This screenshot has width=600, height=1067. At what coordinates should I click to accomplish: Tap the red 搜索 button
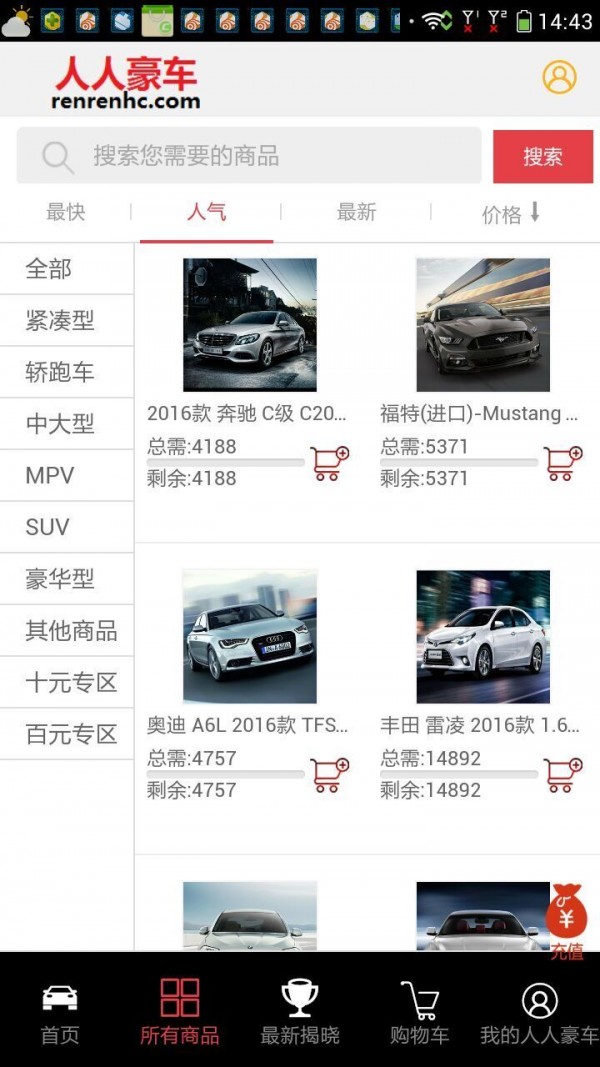(543, 156)
